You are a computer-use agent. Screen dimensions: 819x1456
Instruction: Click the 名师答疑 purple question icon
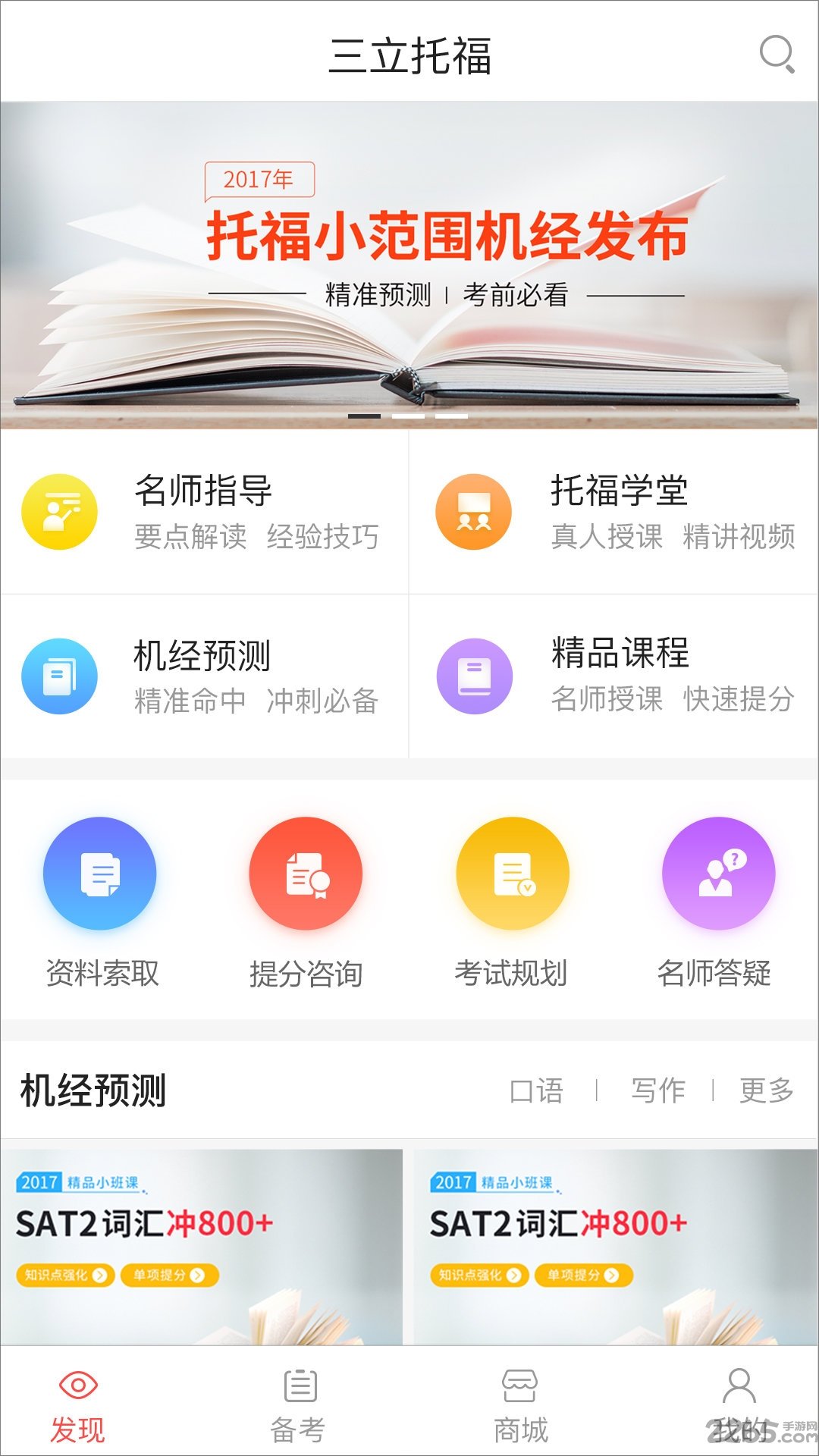(x=717, y=873)
